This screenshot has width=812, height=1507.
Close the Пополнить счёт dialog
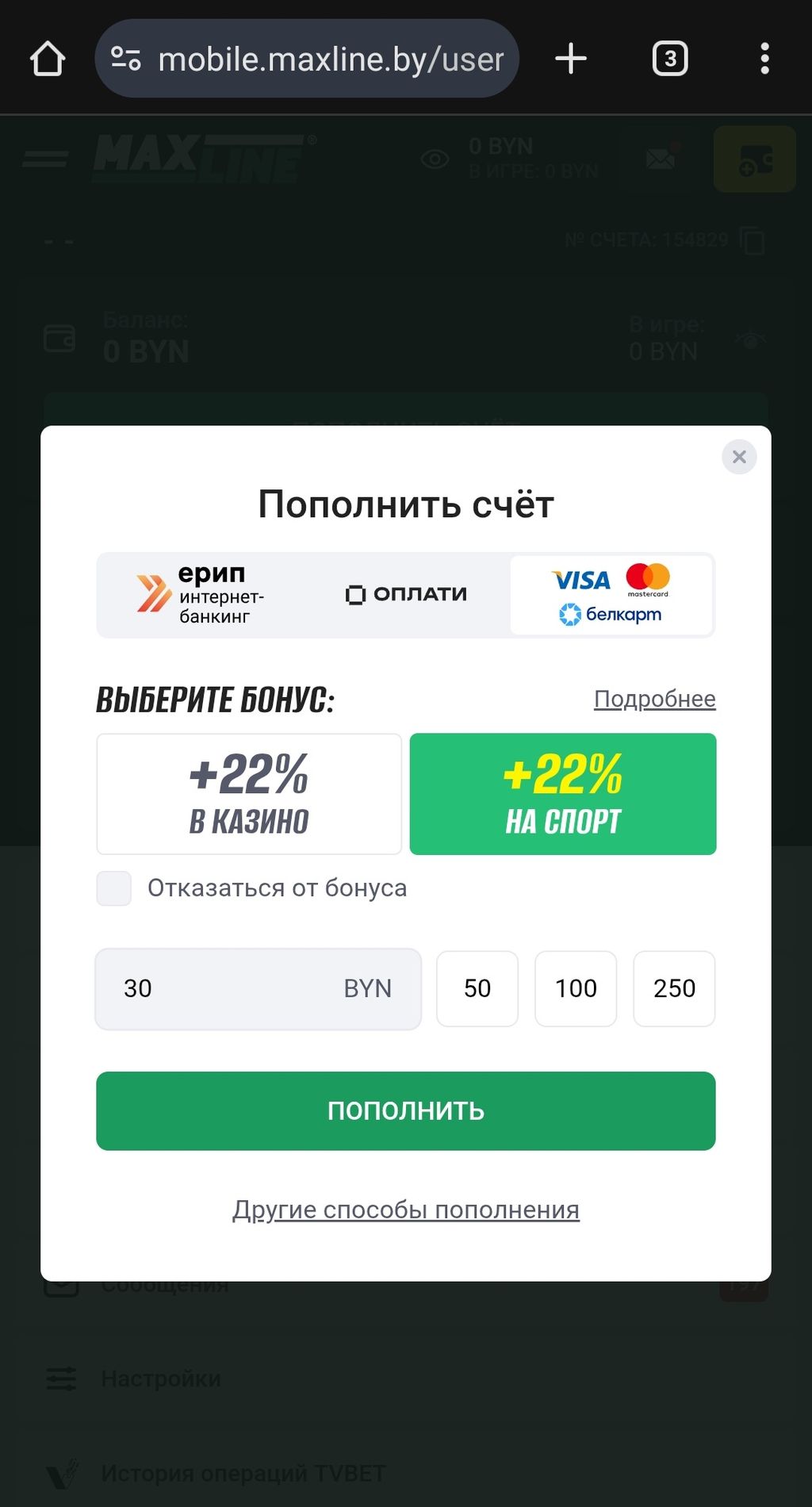click(x=738, y=457)
